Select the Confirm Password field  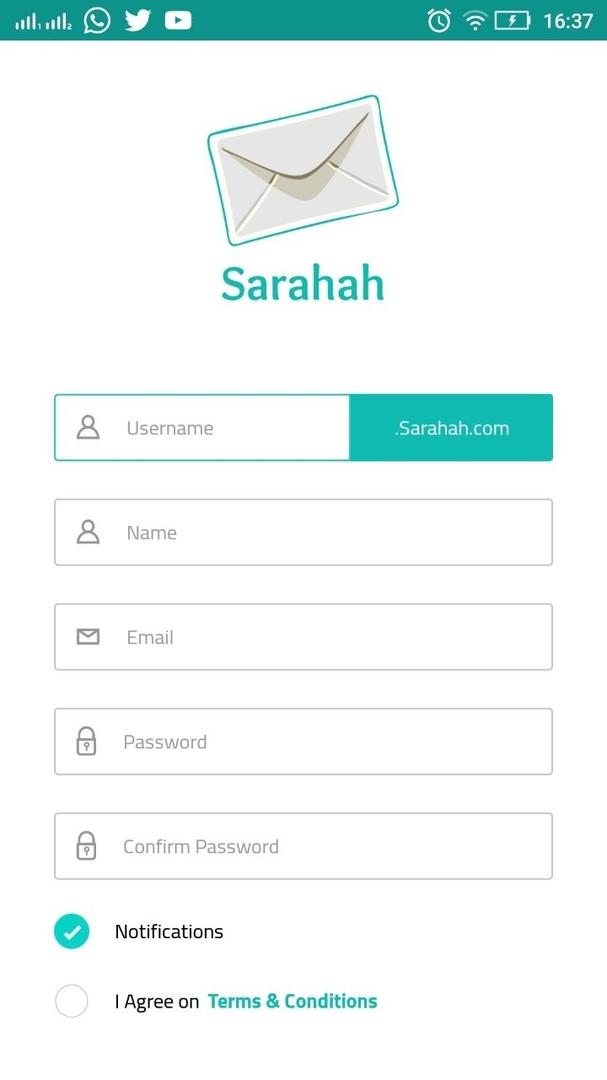pos(303,847)
